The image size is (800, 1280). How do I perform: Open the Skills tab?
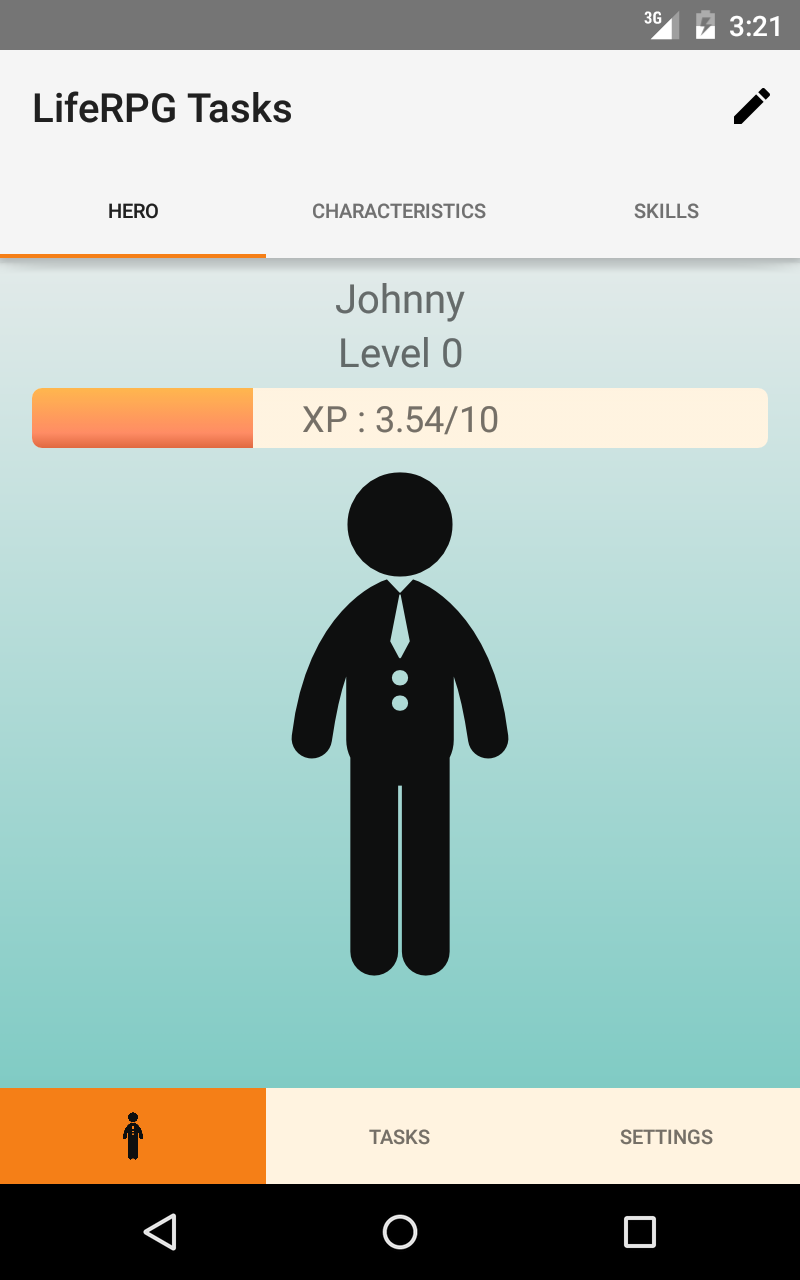click(x=666, y=211)
